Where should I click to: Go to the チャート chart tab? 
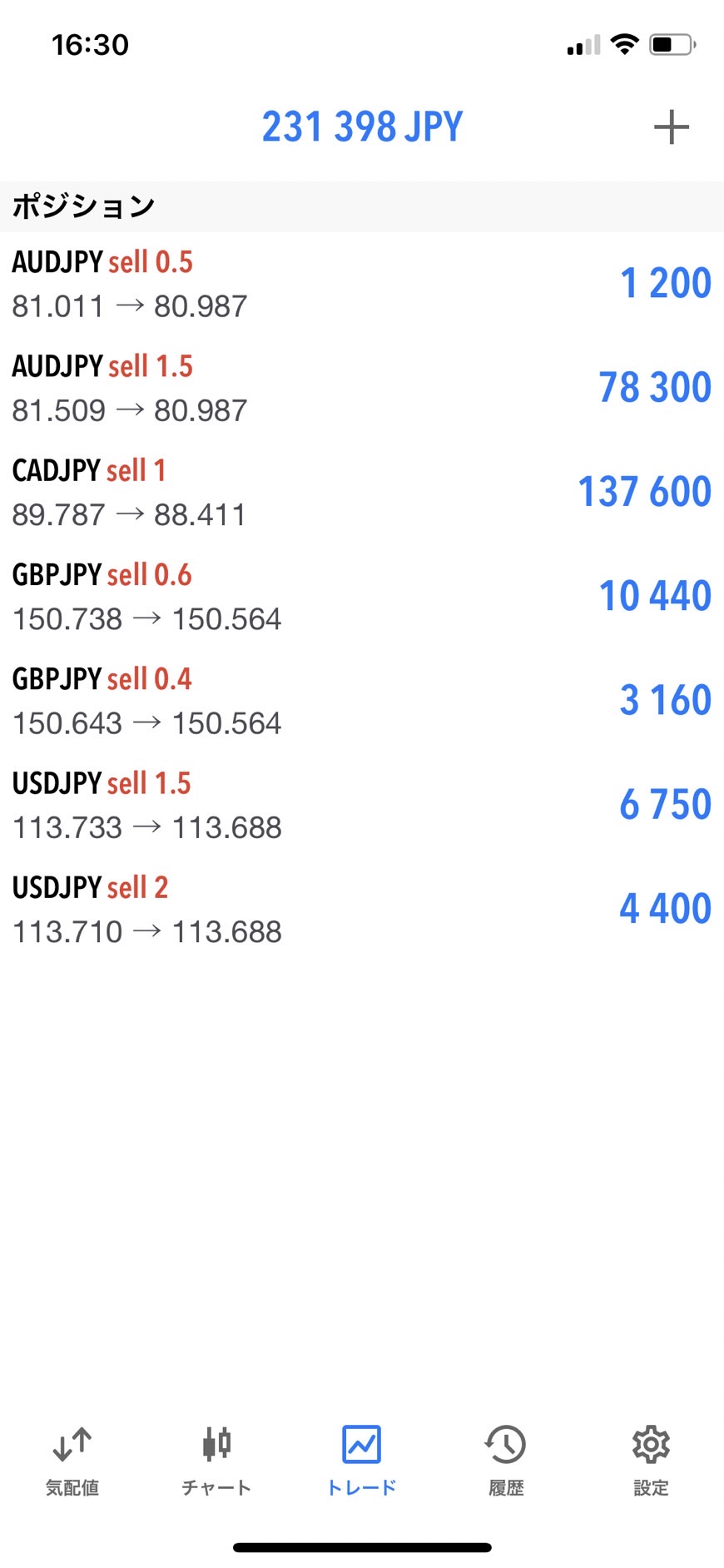tap(216, 1461)
